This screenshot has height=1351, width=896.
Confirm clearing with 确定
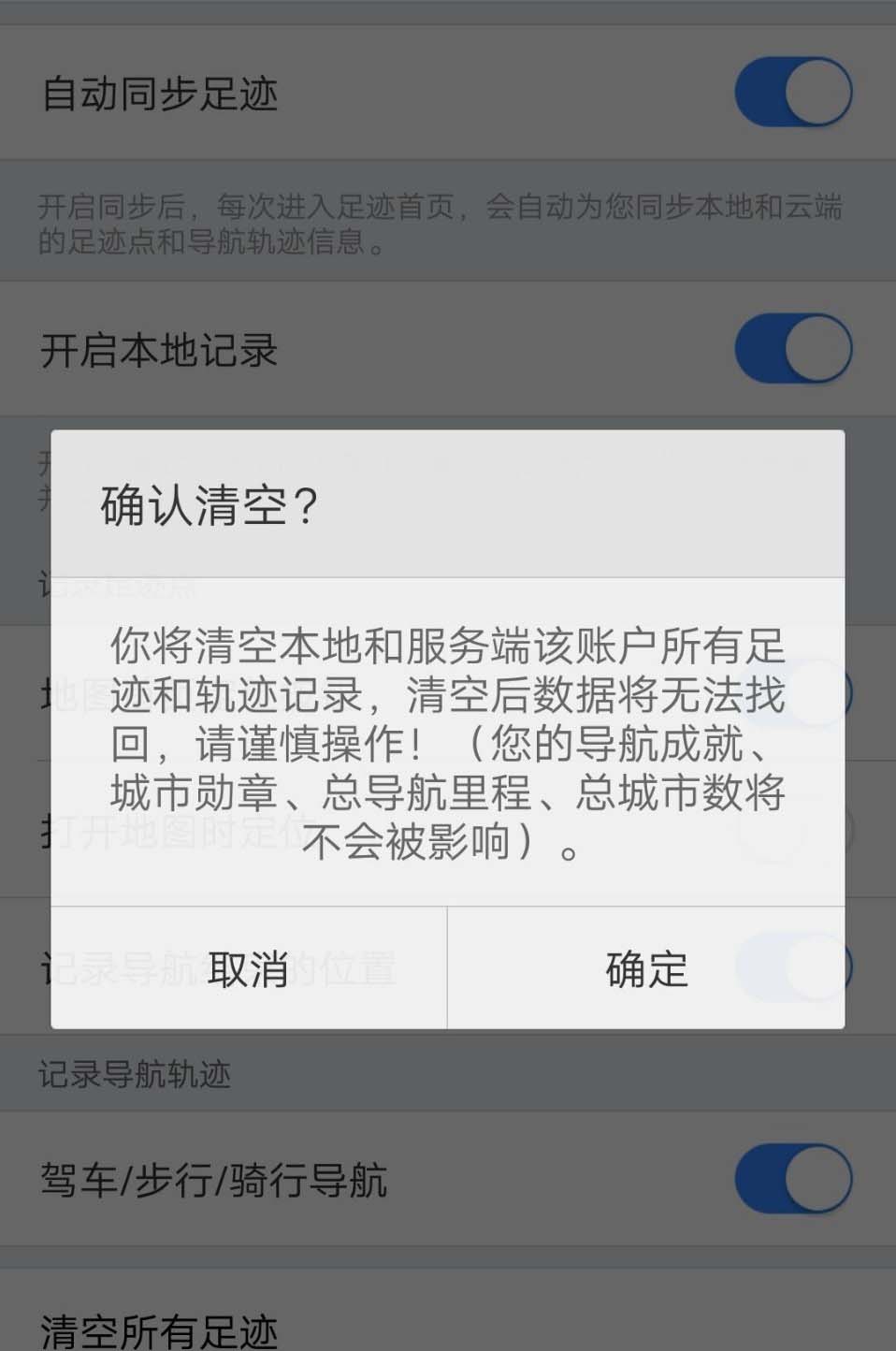pyautogui.click(x=646, y=969)
